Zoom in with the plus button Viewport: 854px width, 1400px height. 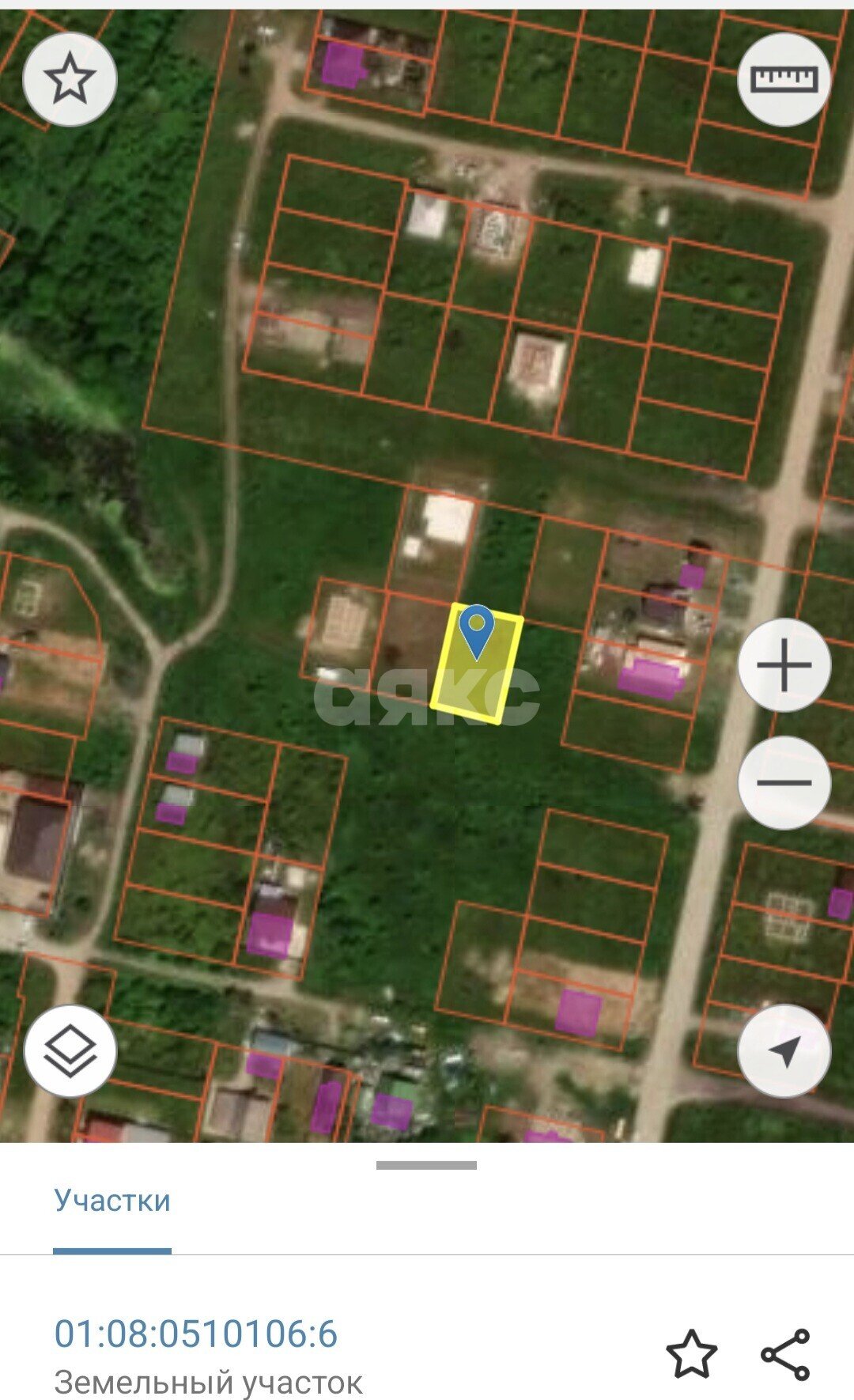pyautogui.click(x=784, y=665)
